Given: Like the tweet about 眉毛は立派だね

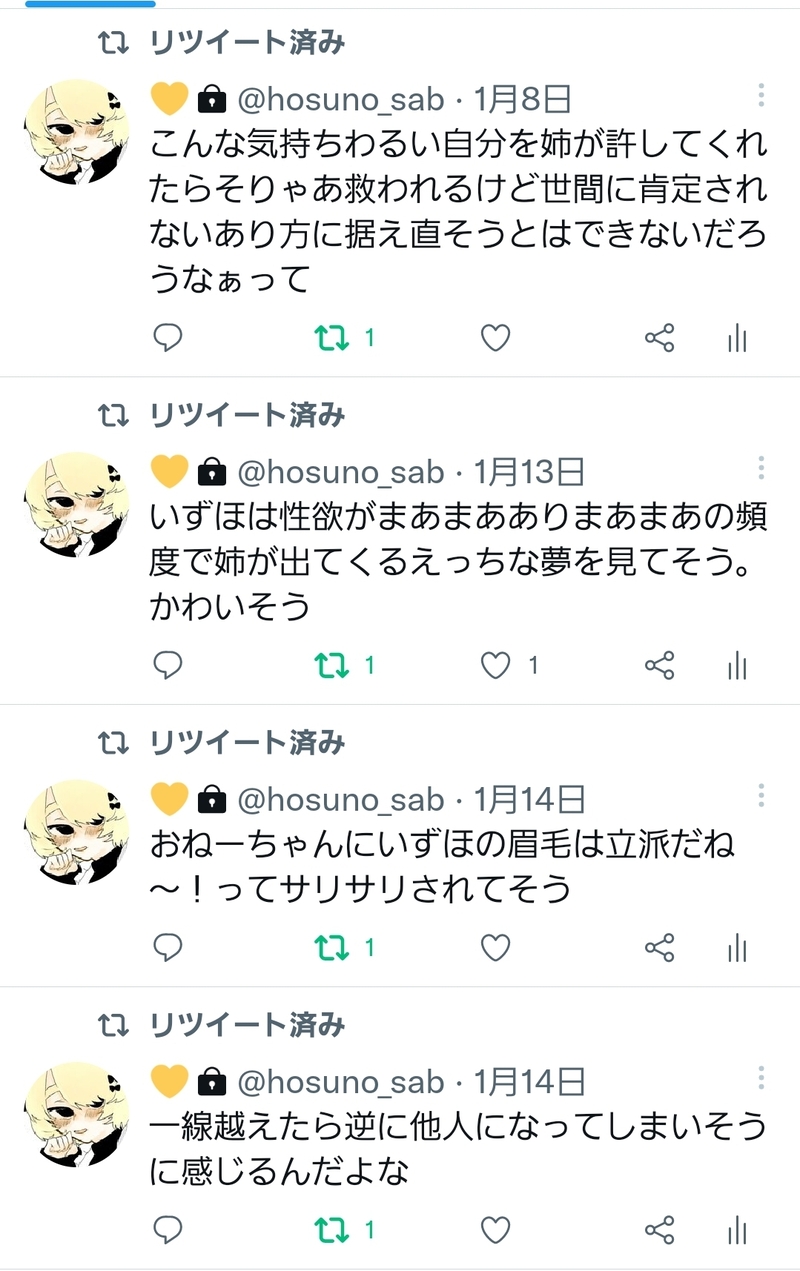Looking at the screenshot, I should pos(495,947).
